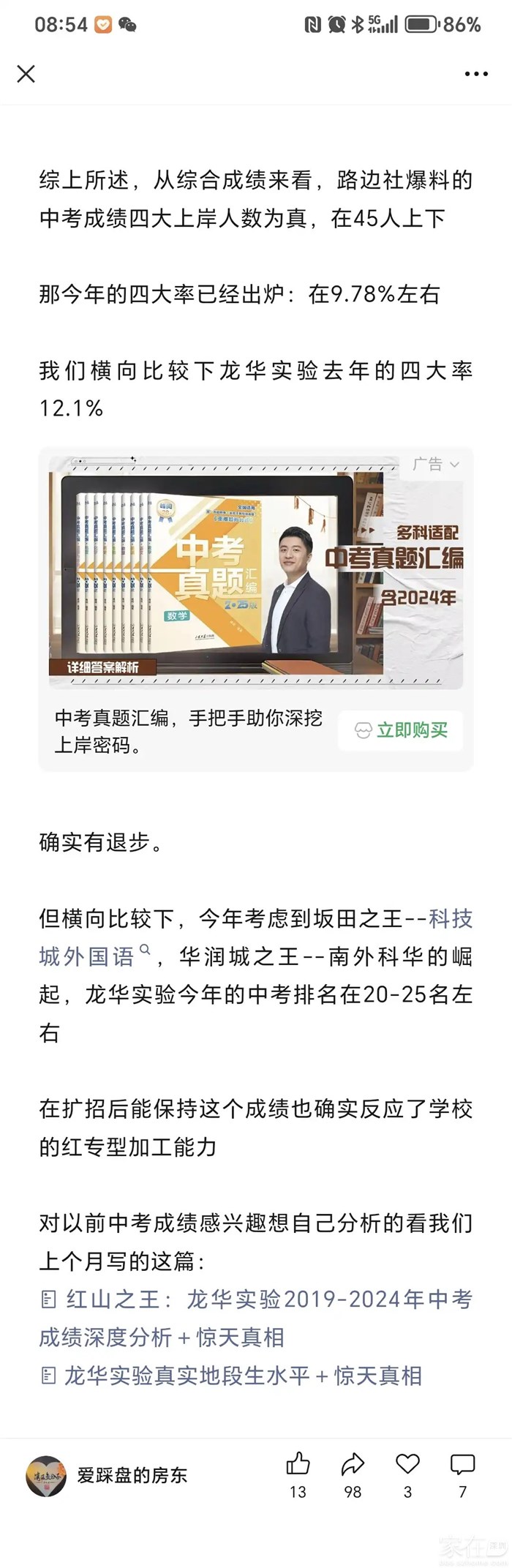Open article 龙华实验真实地段生水平+惊天真相
The image size is (512, 1568).
(241, 1376)
